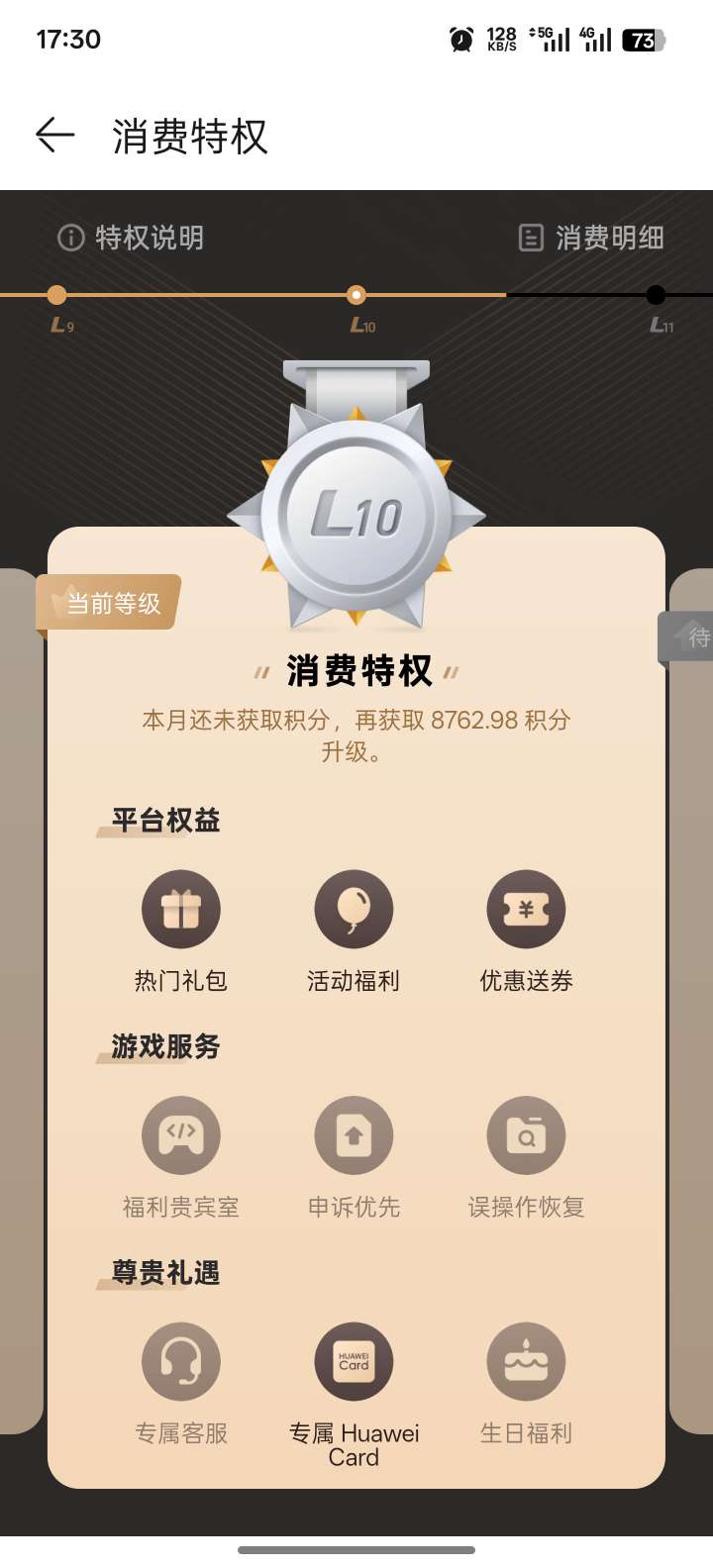Viewport: 713px width, 1568px height.
Task: Go back from 消费特权 page
Action: point(55,136)
